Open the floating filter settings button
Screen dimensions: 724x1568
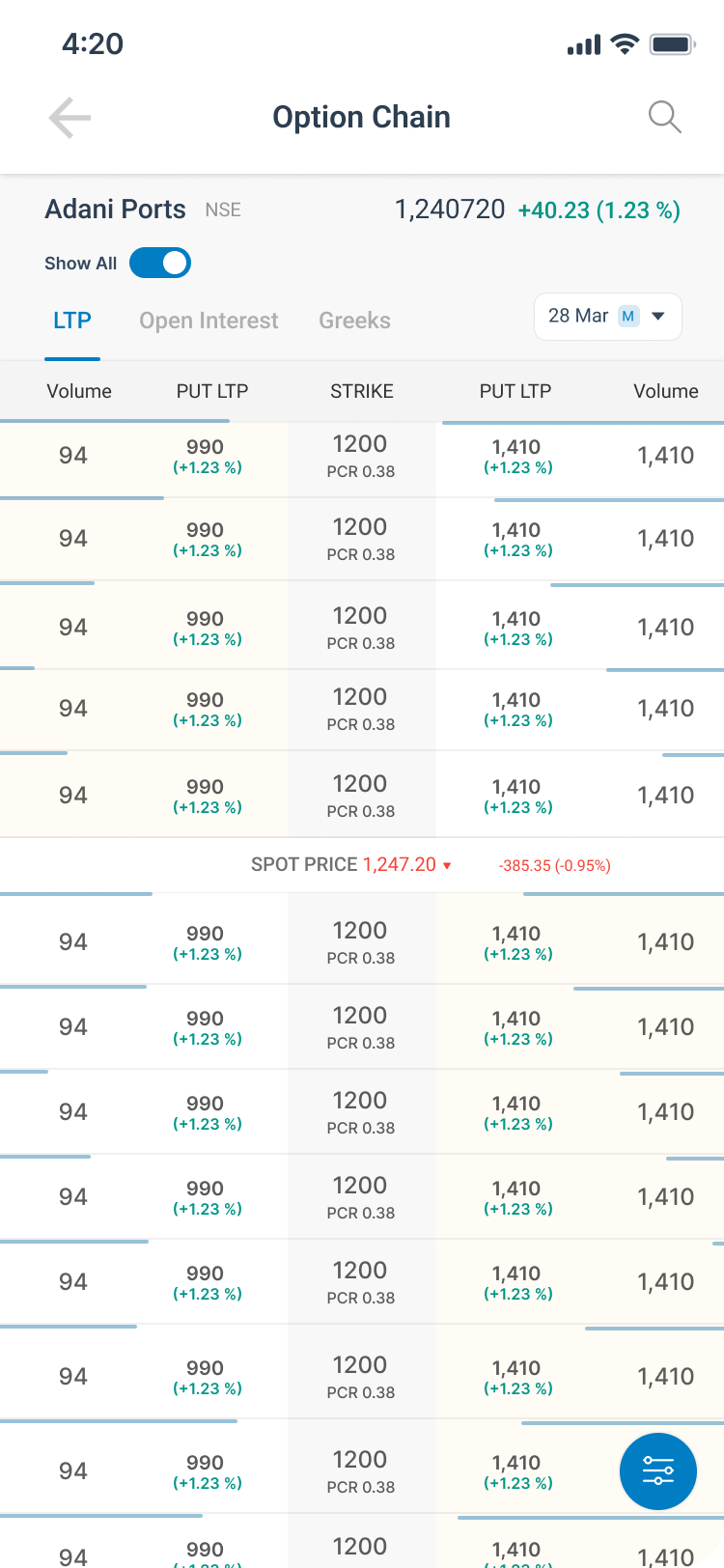click(x=658, y=1471)
